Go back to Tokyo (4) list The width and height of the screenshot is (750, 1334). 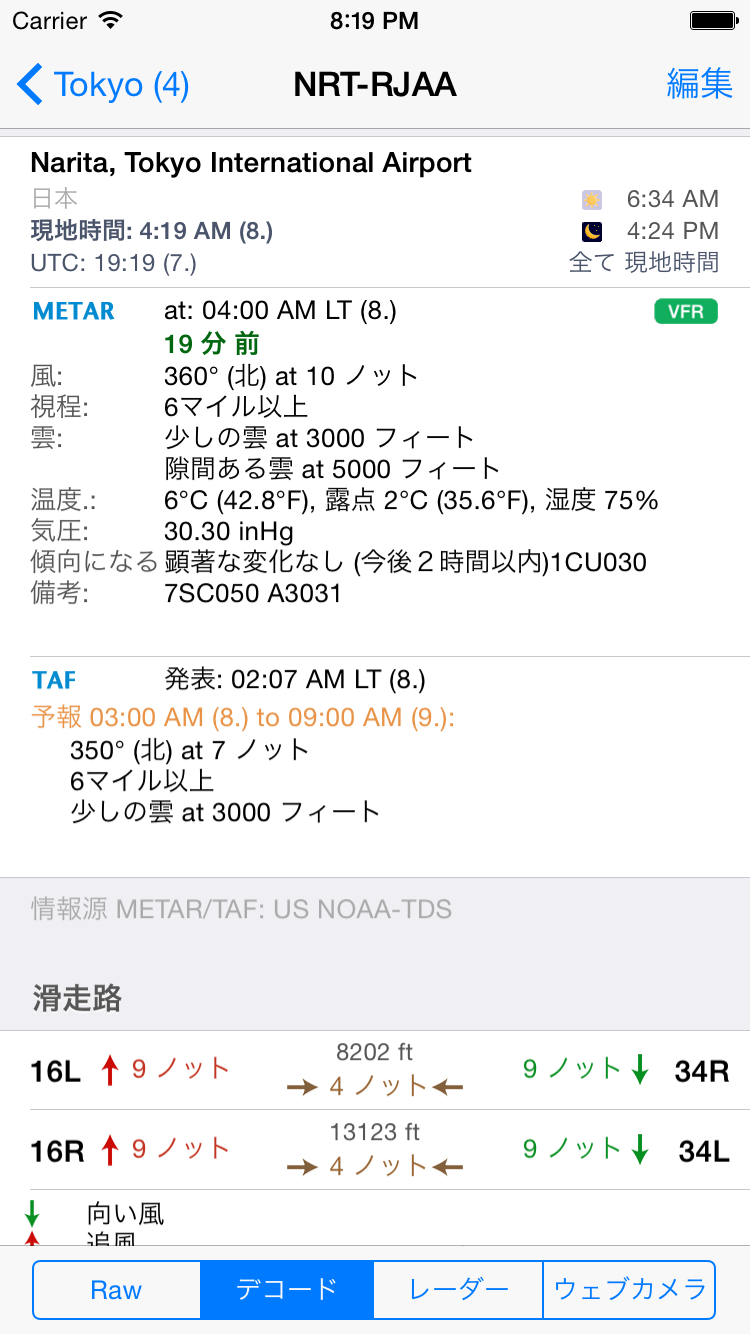tap(103, 85)
